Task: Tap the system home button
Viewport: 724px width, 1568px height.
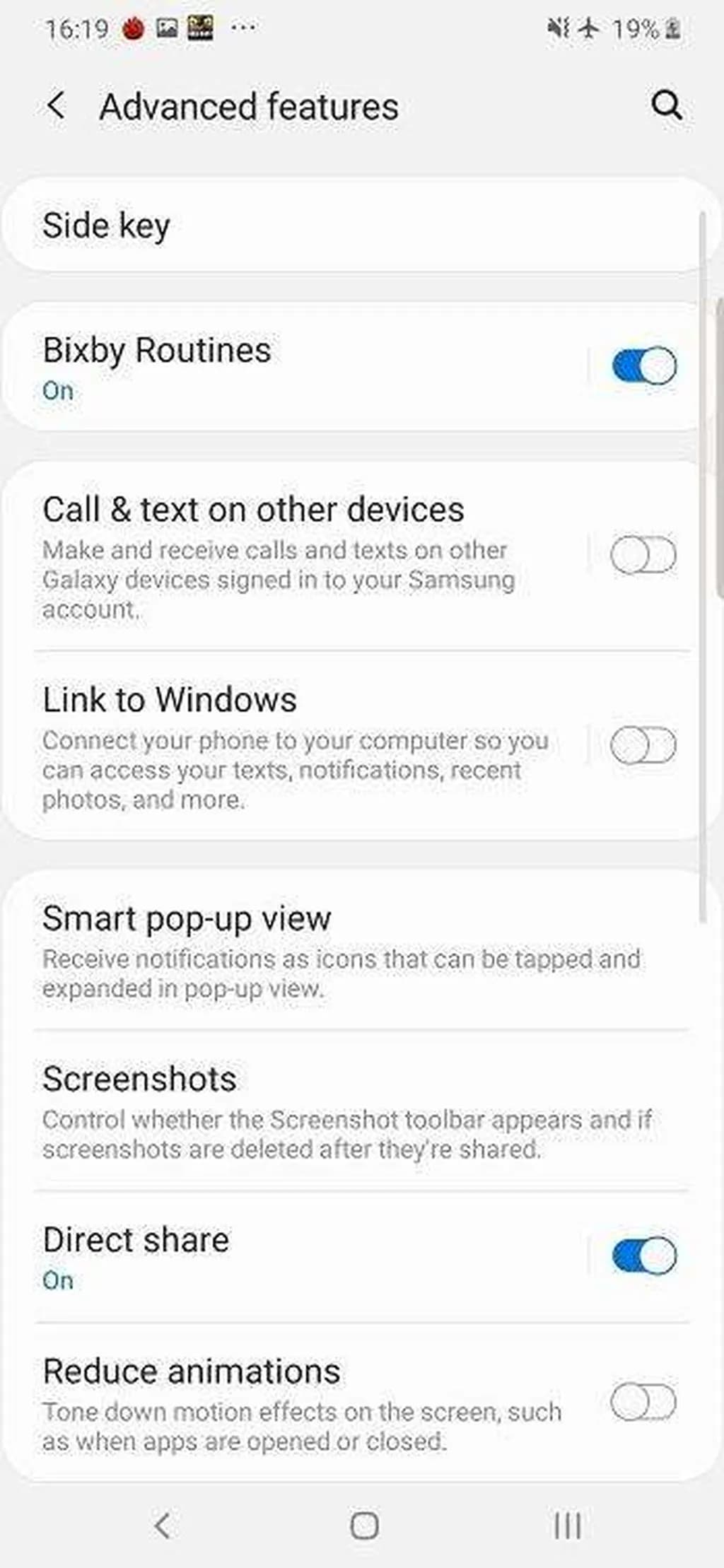Action: (364, 1526)
